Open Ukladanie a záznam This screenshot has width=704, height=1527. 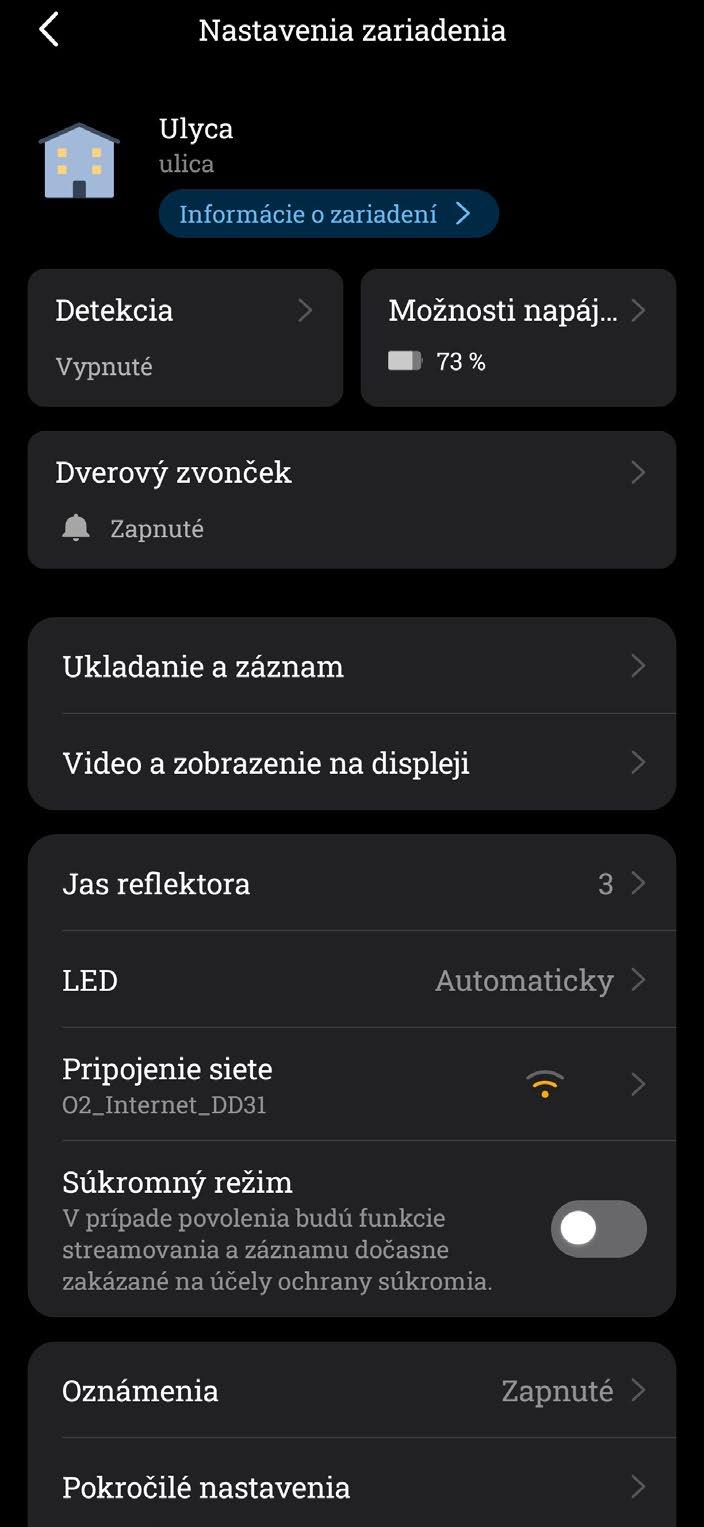pos(351,666)
